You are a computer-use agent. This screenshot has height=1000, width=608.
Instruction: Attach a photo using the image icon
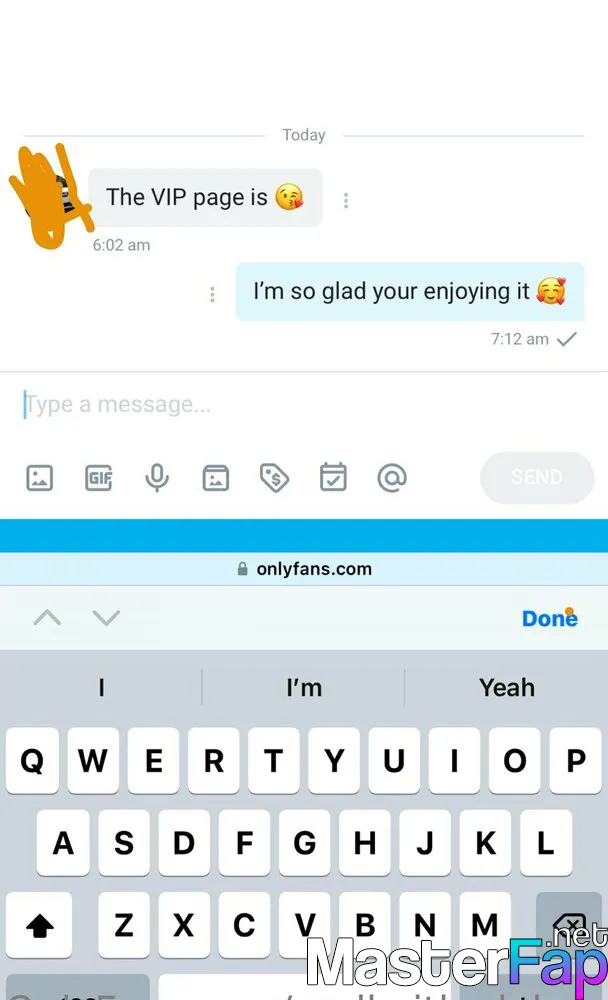point(40,478)
